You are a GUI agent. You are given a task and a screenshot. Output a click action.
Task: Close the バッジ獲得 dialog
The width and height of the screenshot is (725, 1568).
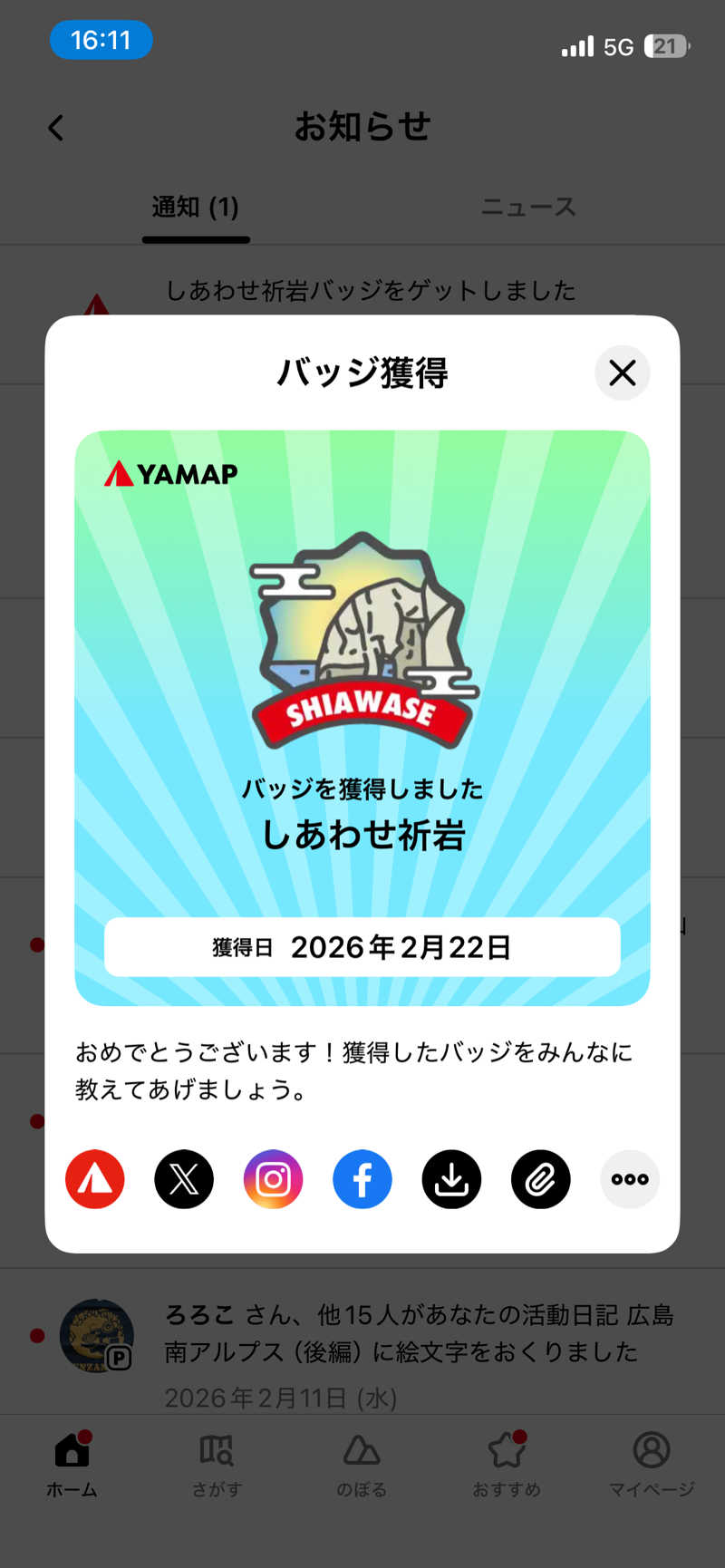623,373
